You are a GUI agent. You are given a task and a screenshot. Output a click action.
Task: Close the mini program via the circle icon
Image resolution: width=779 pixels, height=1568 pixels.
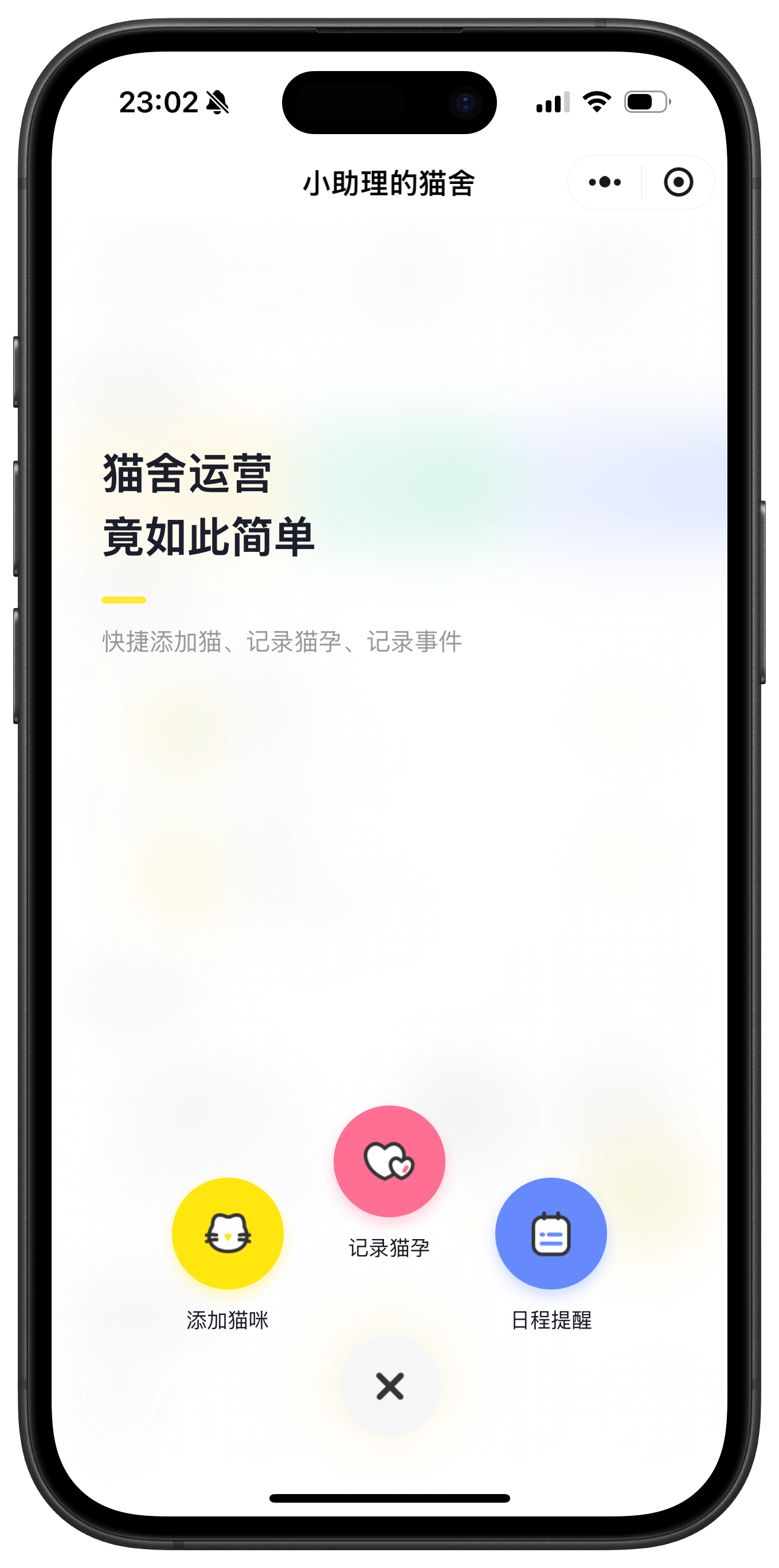(678, 182)
